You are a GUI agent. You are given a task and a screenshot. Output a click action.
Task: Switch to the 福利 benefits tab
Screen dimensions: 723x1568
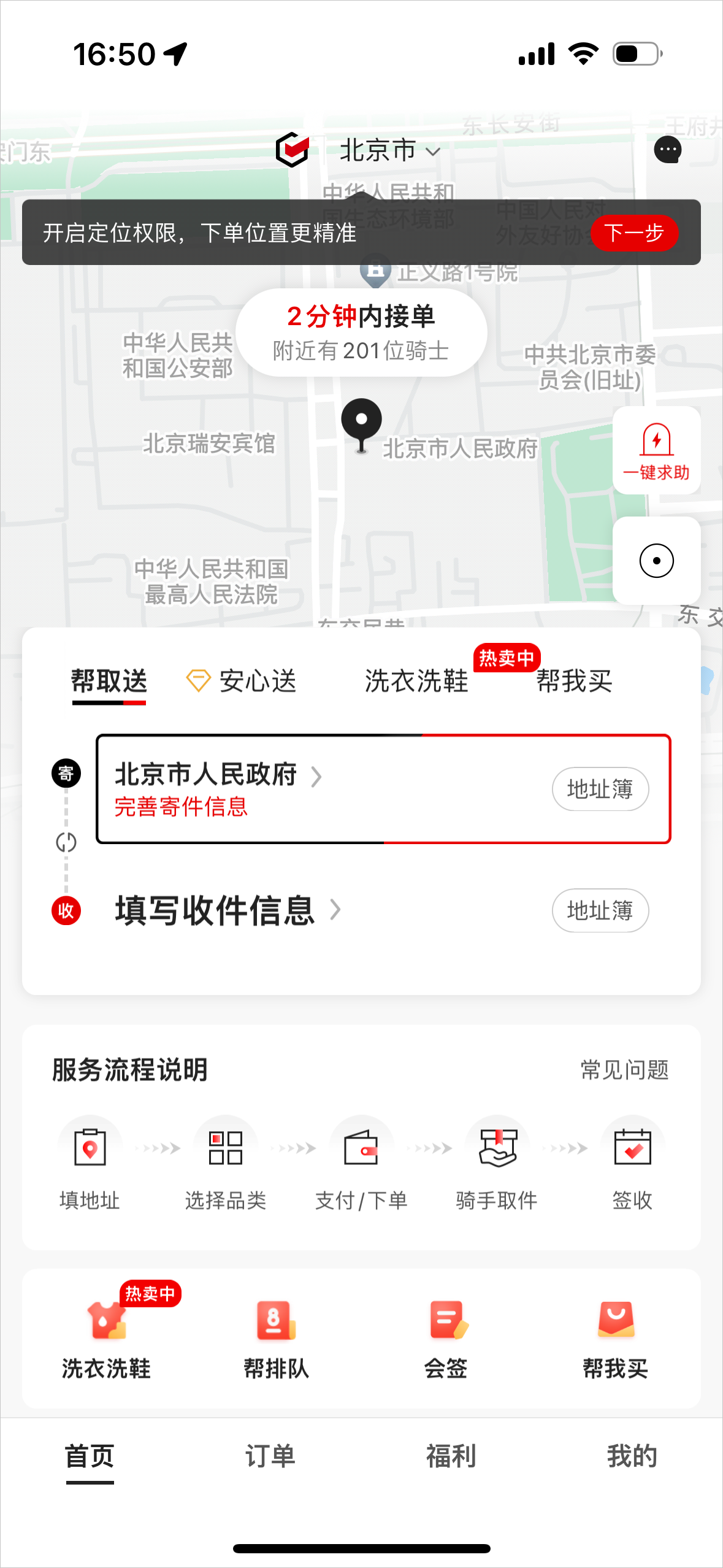coord(451,1457)
